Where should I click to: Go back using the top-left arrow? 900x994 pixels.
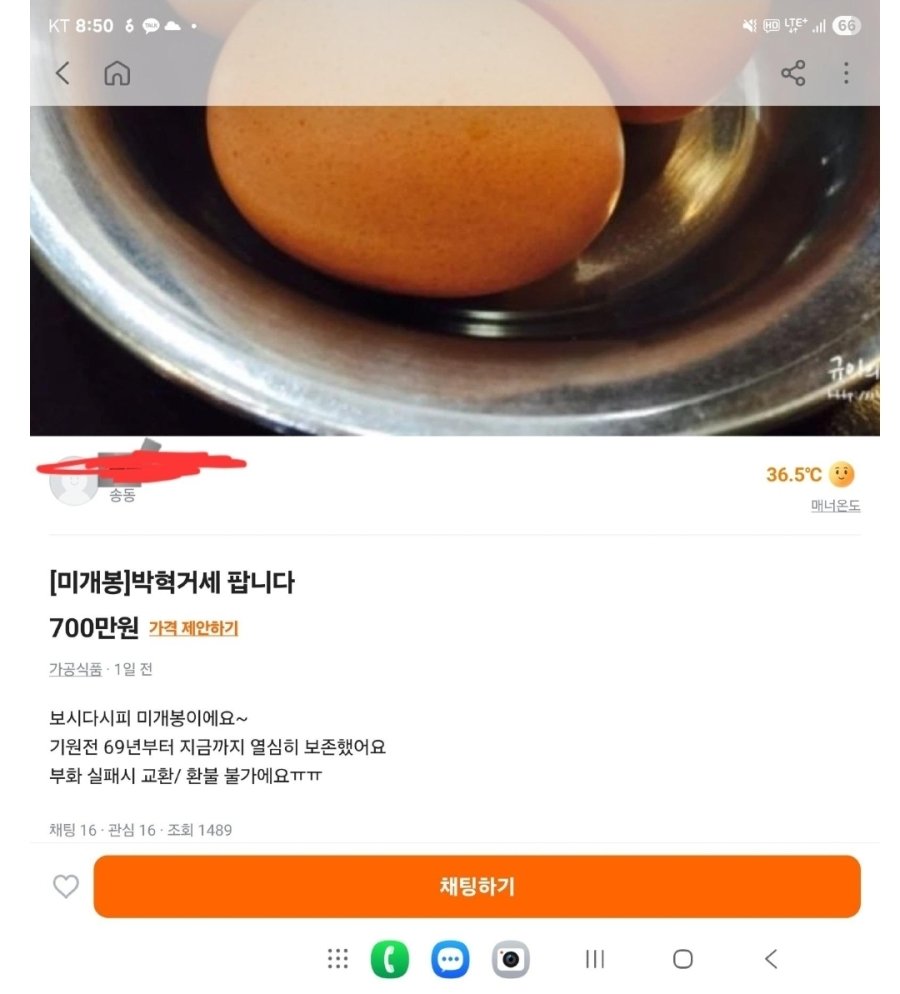[x=63, y=73]
